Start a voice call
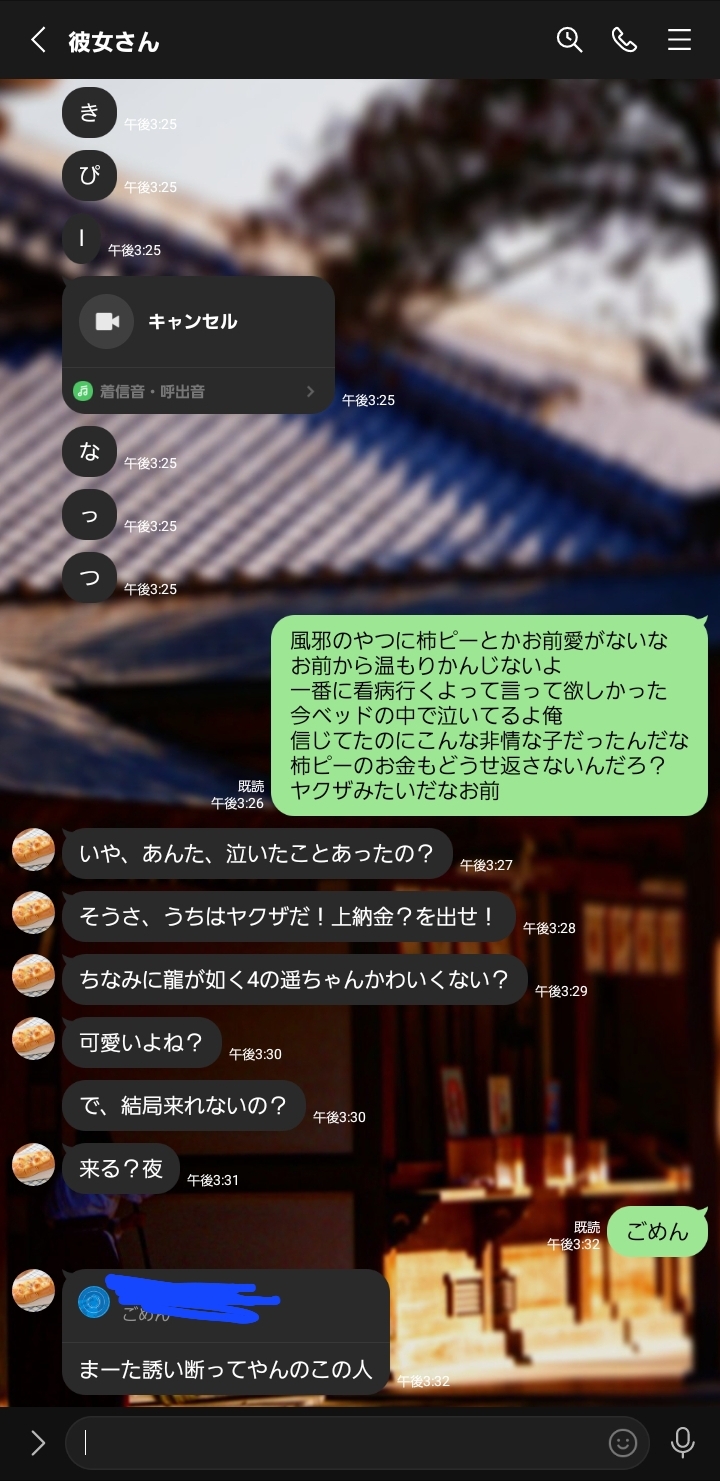This screenshot has width=720, height=1481. [x=624, y=40]
